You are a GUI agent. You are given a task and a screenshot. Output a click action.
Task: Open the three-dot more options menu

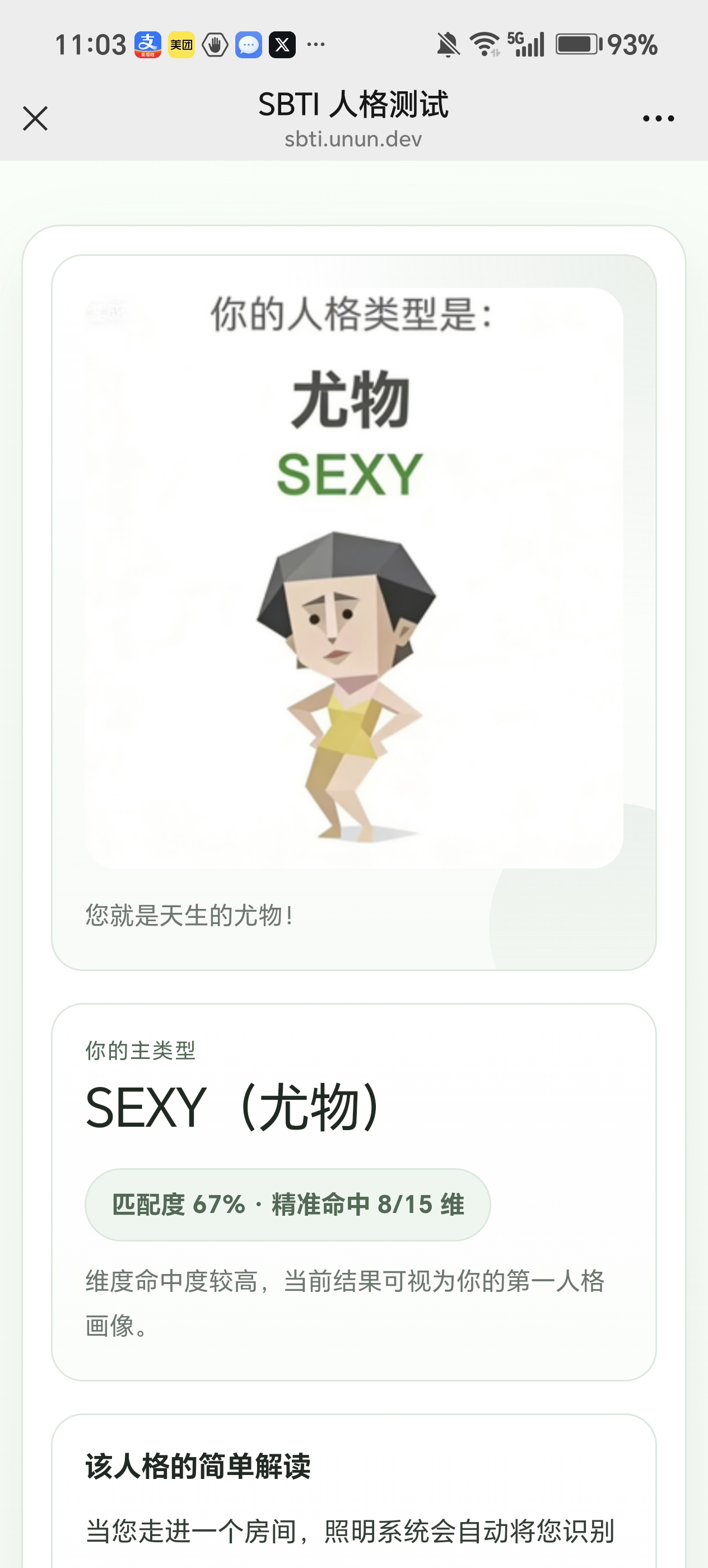658,119
